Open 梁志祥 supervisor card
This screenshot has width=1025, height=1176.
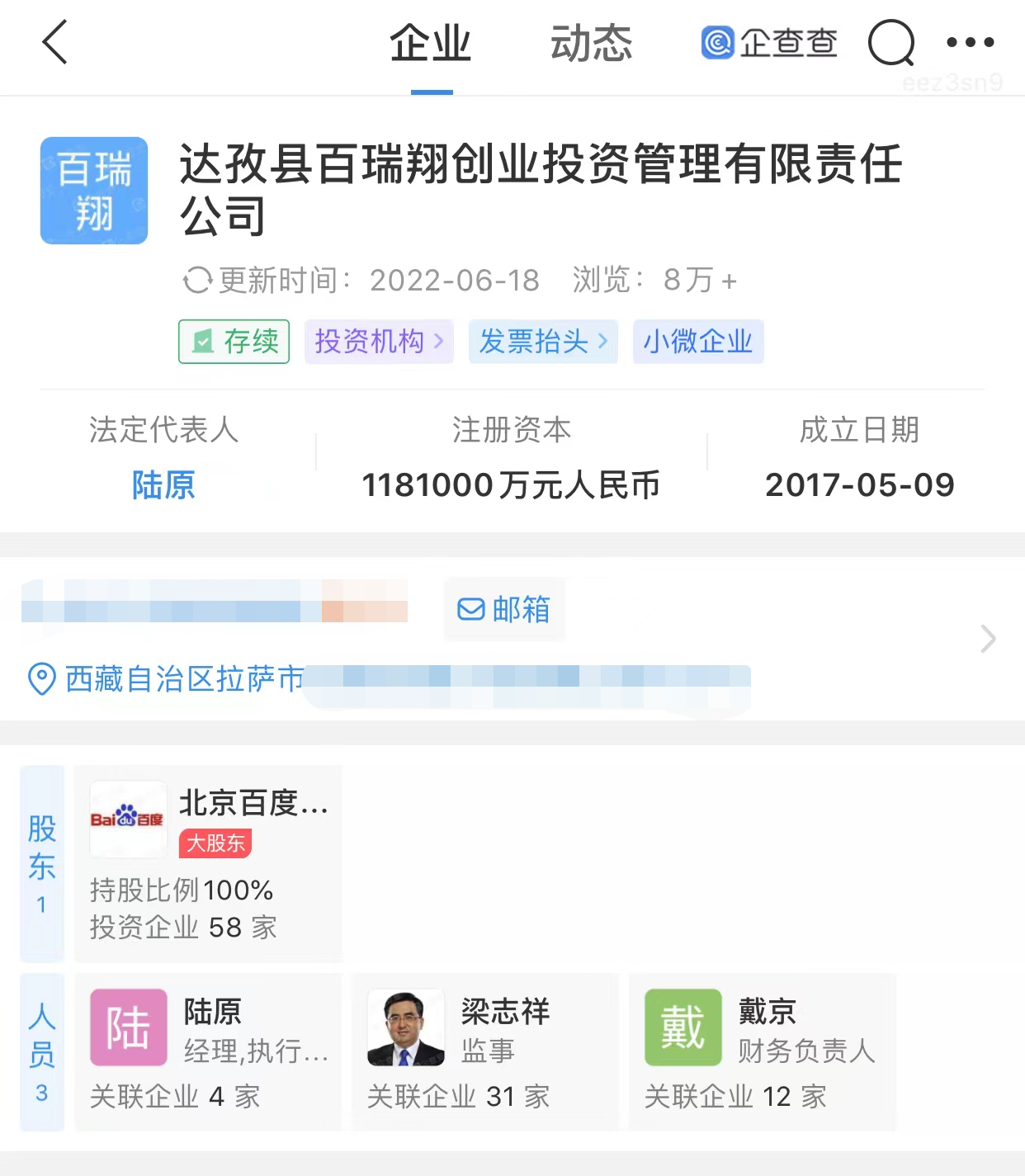point(485,1051)
